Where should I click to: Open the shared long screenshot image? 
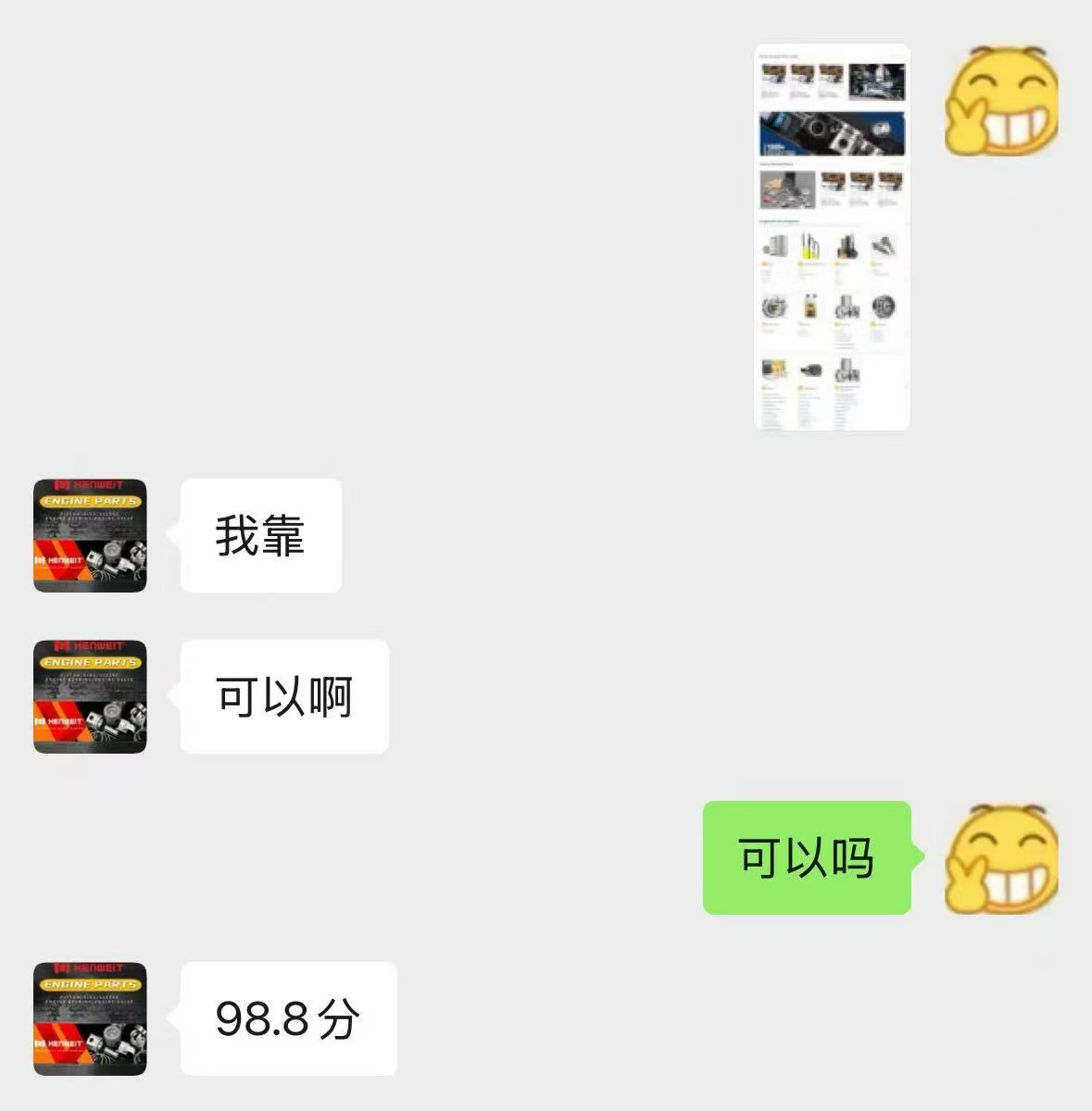(x=832, y=237)
